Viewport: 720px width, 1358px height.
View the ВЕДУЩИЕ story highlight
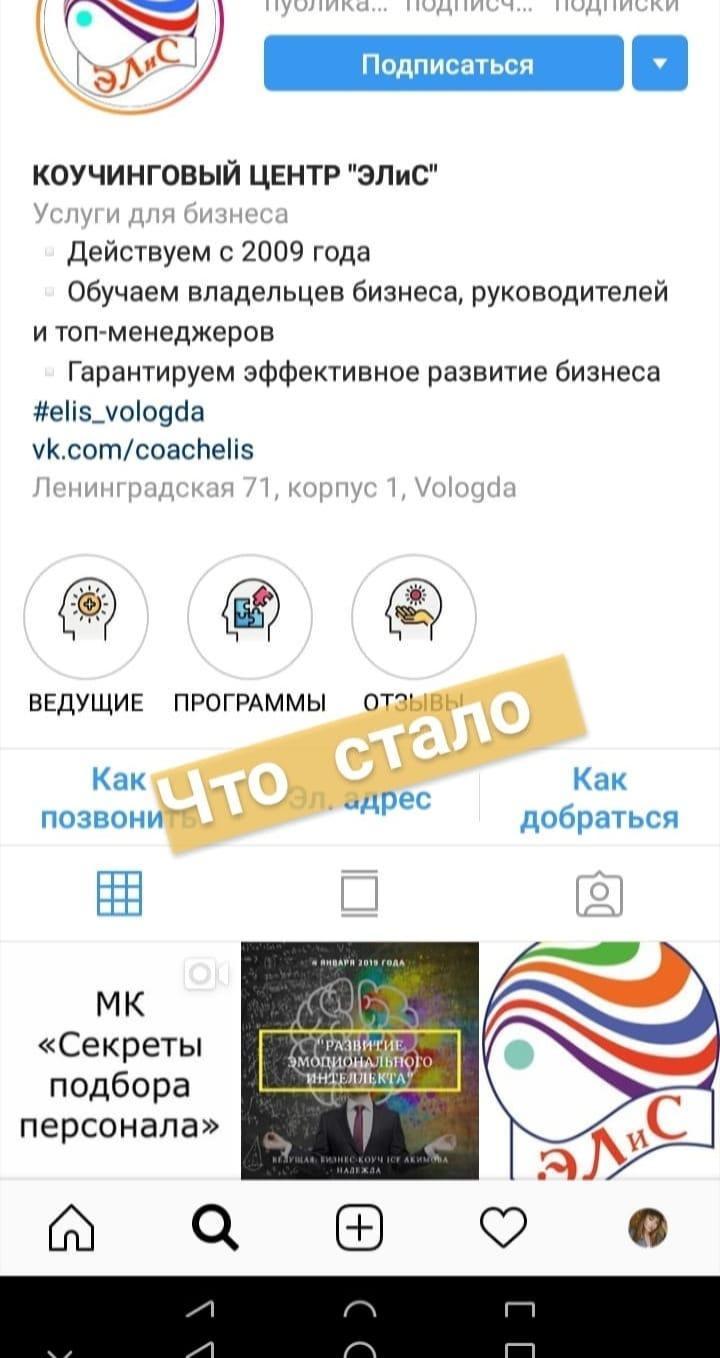86,616
